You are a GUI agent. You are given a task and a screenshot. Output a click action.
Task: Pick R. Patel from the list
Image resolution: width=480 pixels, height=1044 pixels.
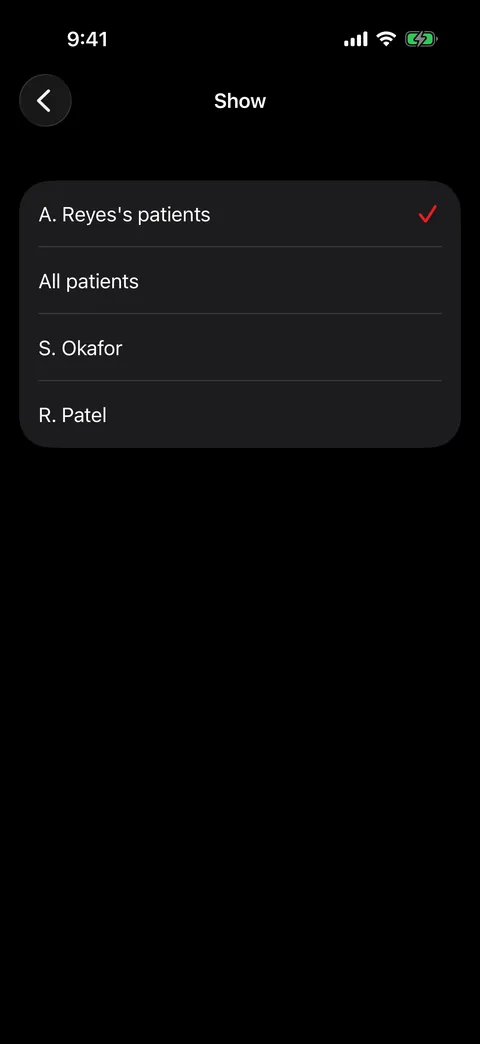click(x=240, y=414)
